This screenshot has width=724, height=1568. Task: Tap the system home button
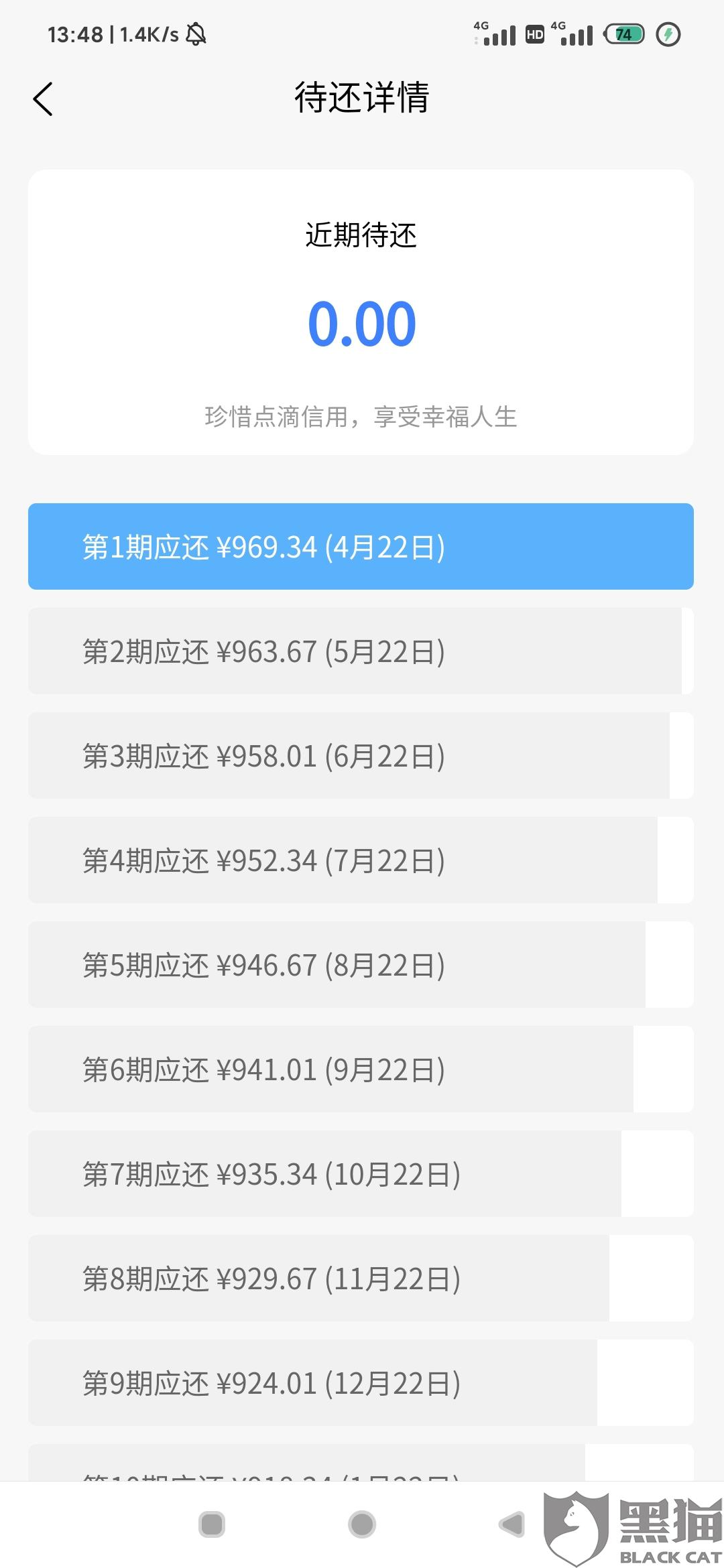(362, 1525)
